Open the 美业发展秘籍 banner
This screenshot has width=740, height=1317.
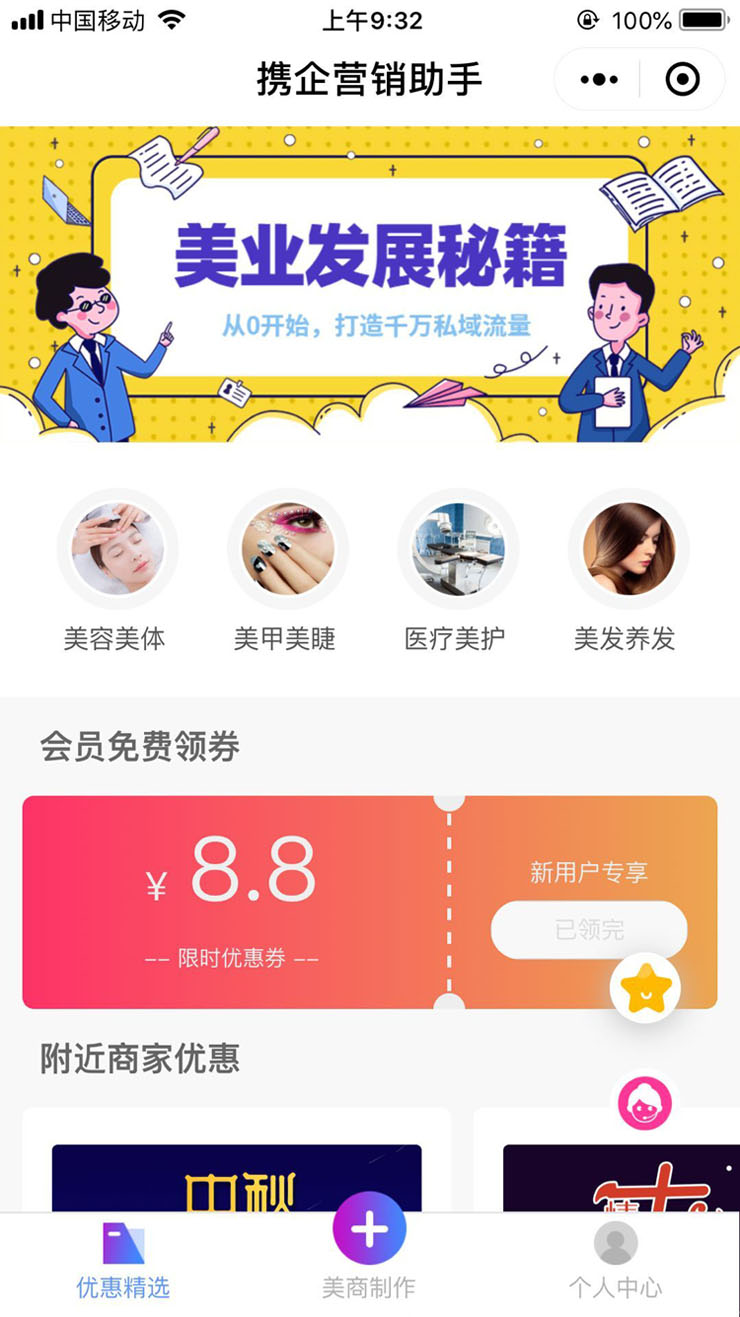[370, 284]
